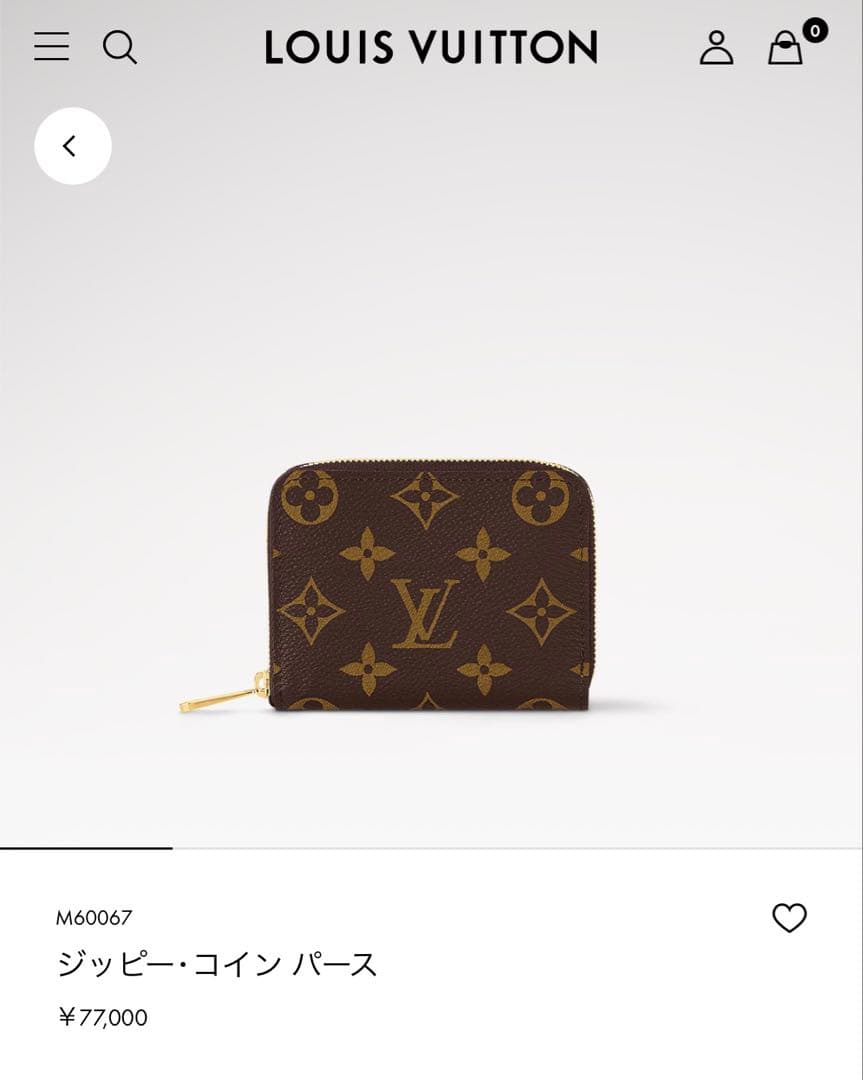Screen dimensions: 863x1080
Task: Toggle the wishlist heart for this coin purse
Action: (791, 915)
